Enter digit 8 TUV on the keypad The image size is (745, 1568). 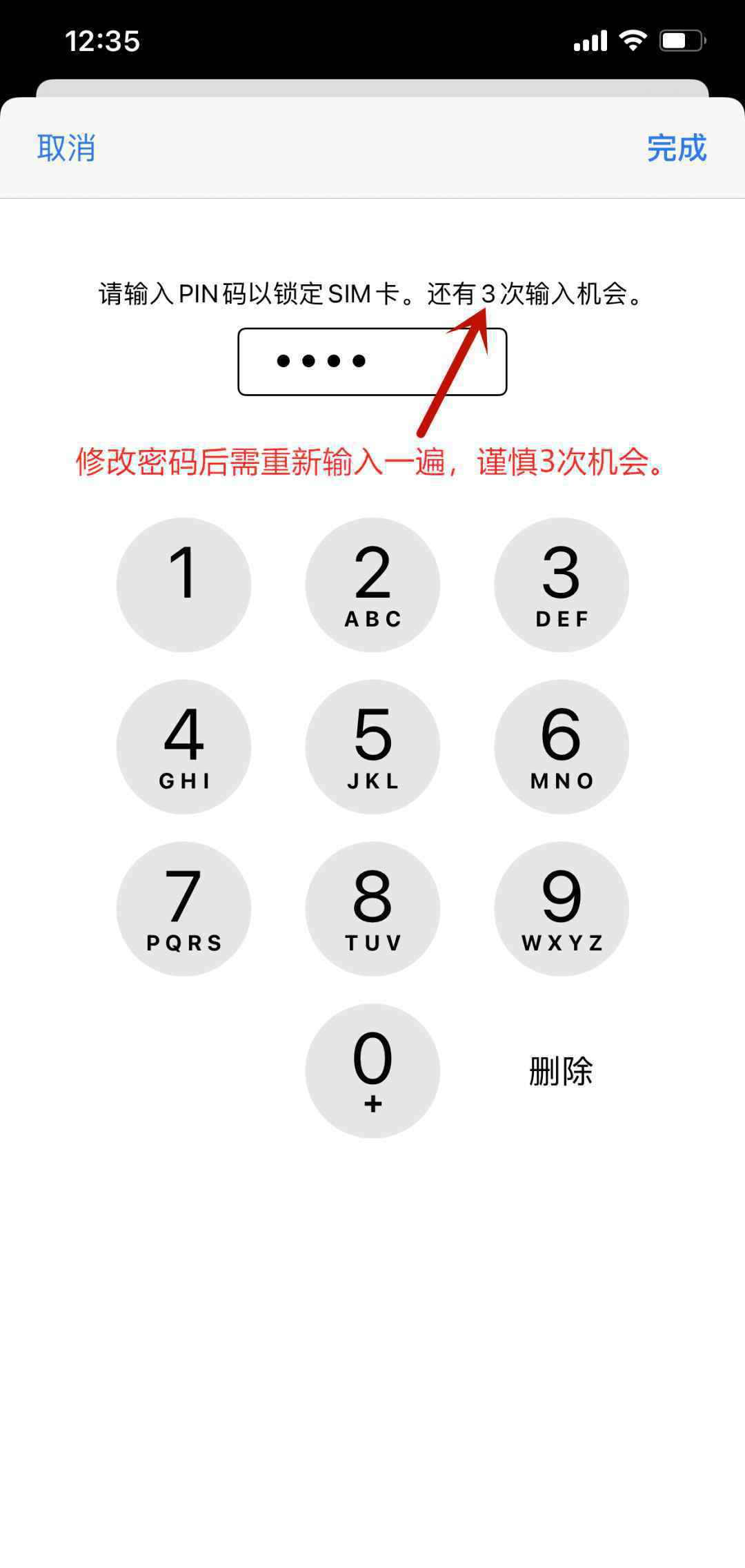(x=372, y=908)
